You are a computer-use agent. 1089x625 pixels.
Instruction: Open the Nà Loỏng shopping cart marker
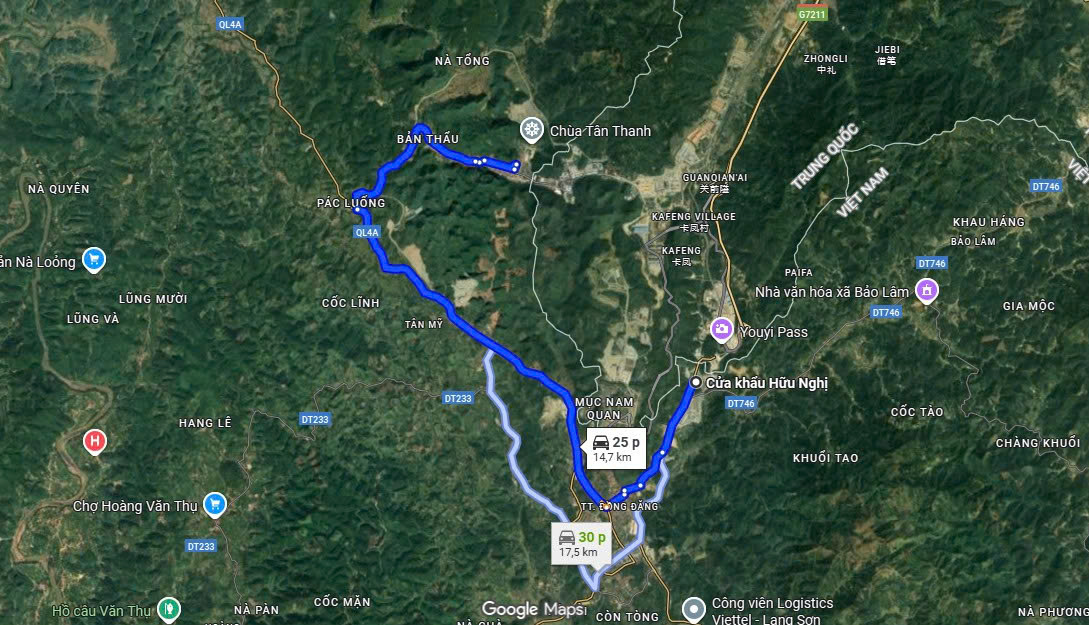click(x=93, y=259)
